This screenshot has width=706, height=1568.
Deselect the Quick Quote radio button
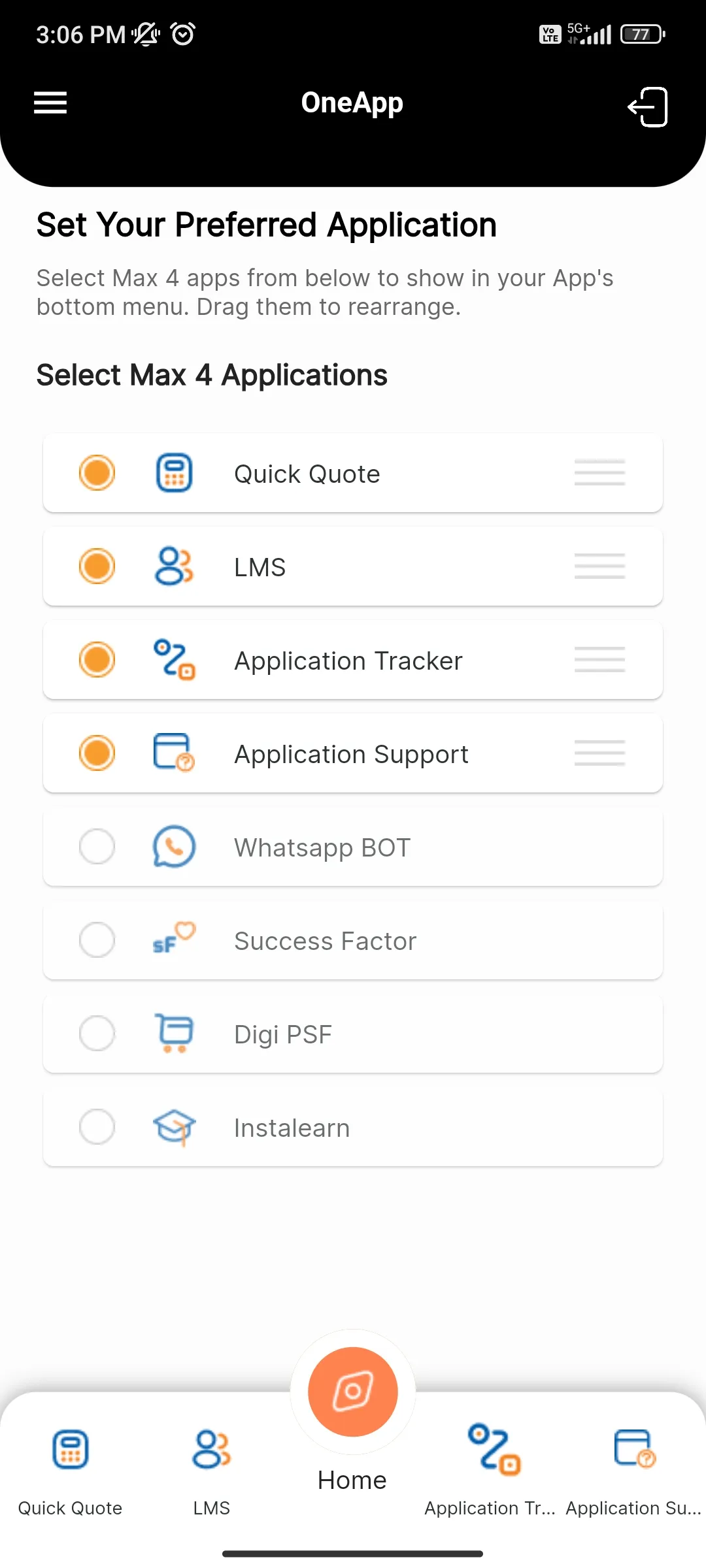pyautogui.click(x=97, y=472)
